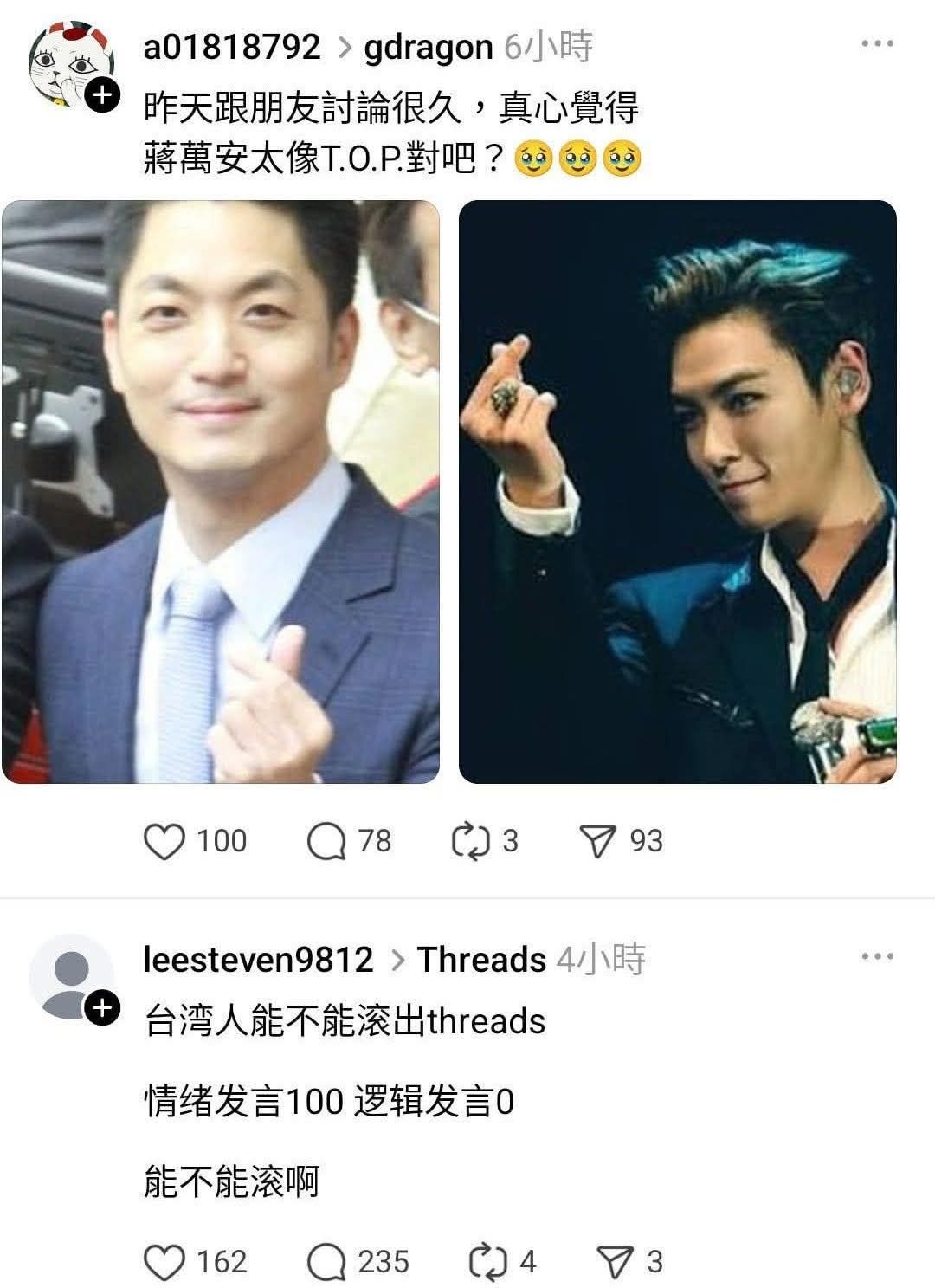Open replies on leesteven9812's post
Image resolution: width=935 pixels, height=1288 pixels.
click(x=326, y=1262)
